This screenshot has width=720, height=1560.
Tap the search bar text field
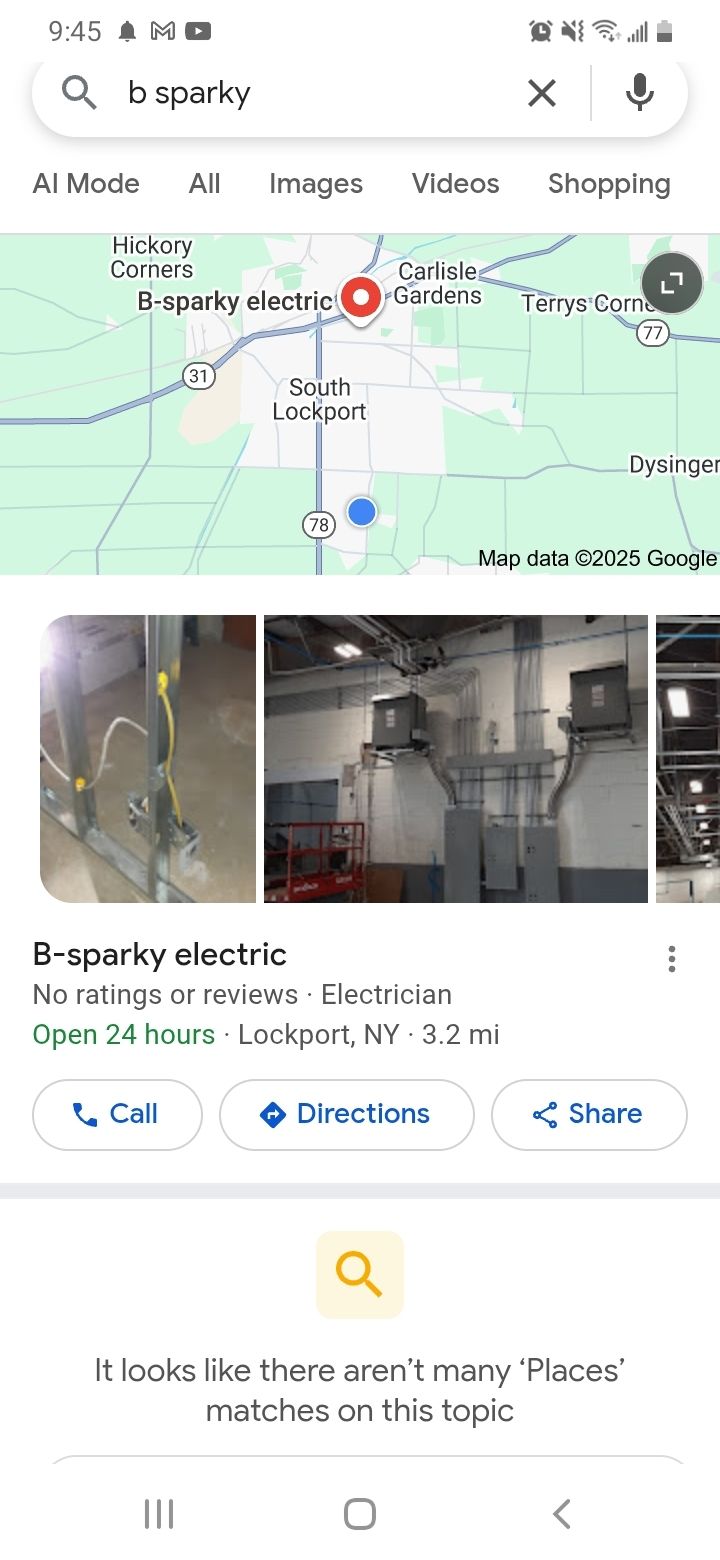[280, 92]
